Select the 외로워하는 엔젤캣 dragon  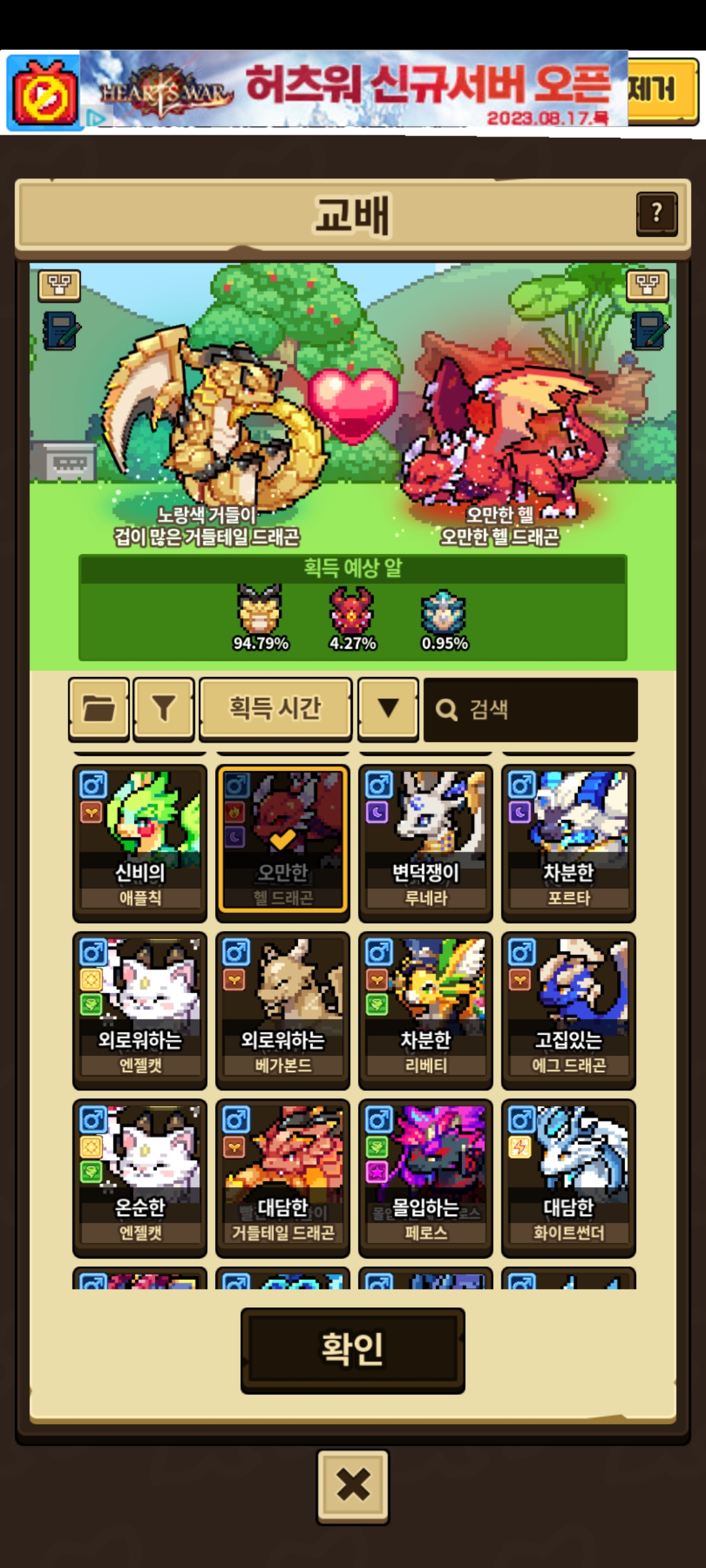[140, 1010]
